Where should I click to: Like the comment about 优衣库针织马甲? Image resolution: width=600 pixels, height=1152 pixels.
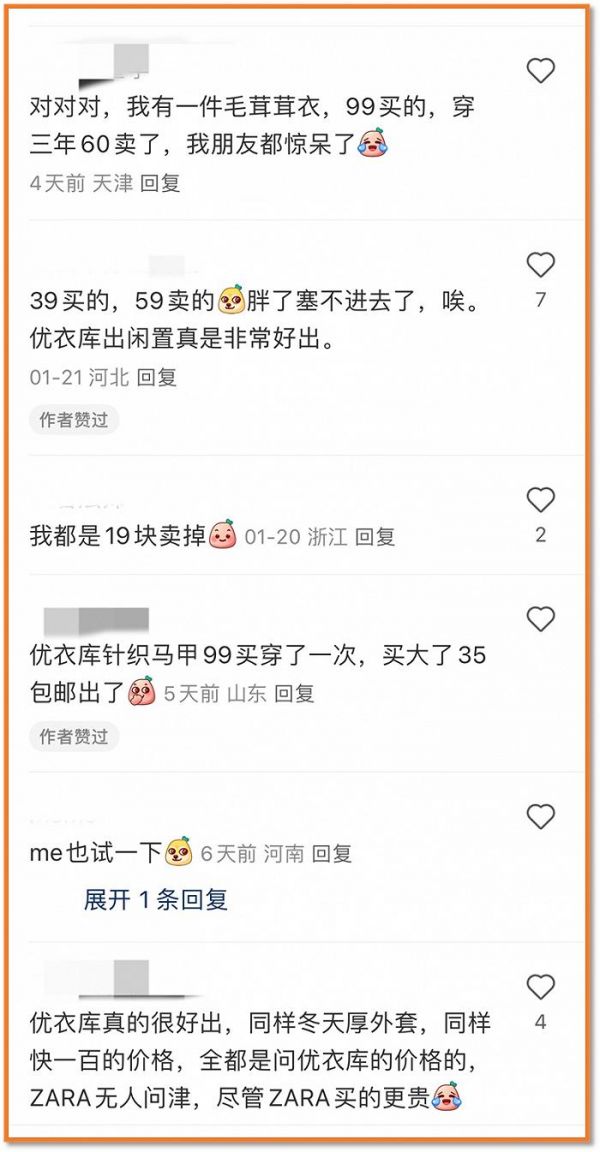(x=540, y=619)
